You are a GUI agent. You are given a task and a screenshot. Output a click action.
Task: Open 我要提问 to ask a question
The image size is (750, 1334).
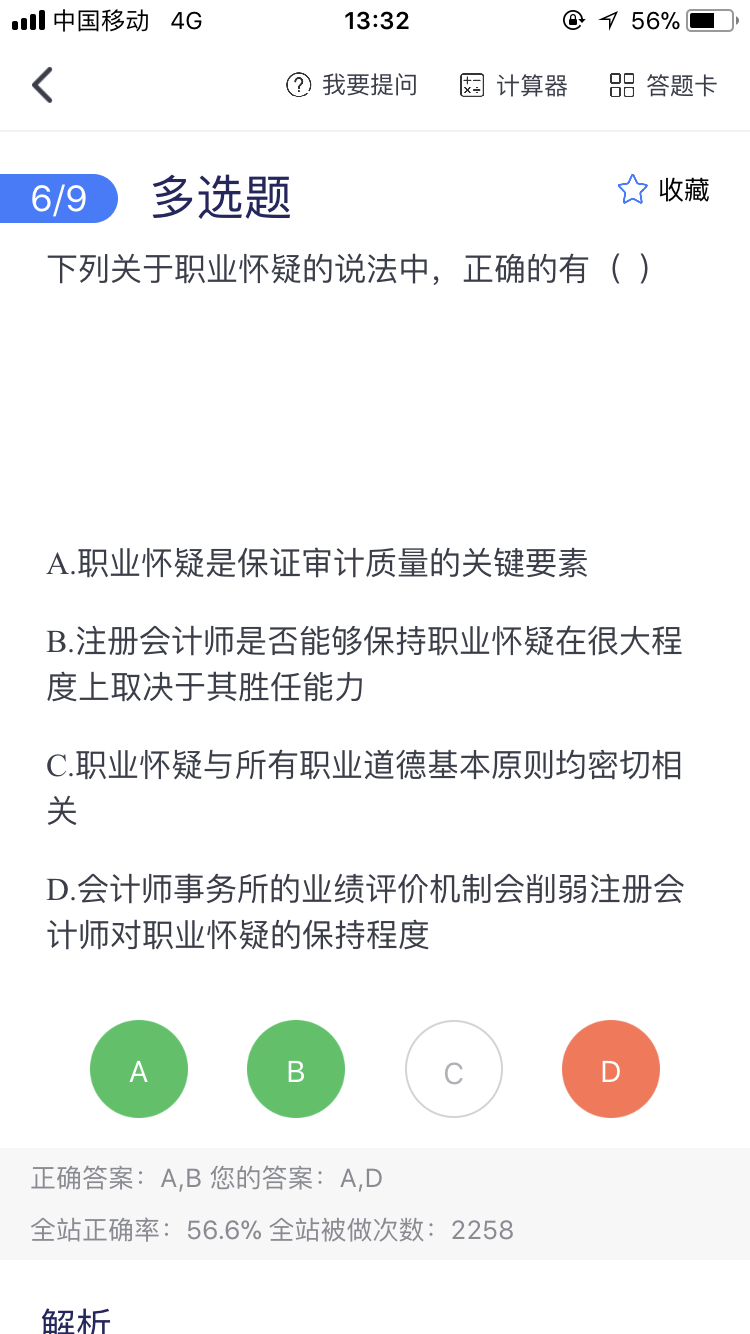(351, 86)
